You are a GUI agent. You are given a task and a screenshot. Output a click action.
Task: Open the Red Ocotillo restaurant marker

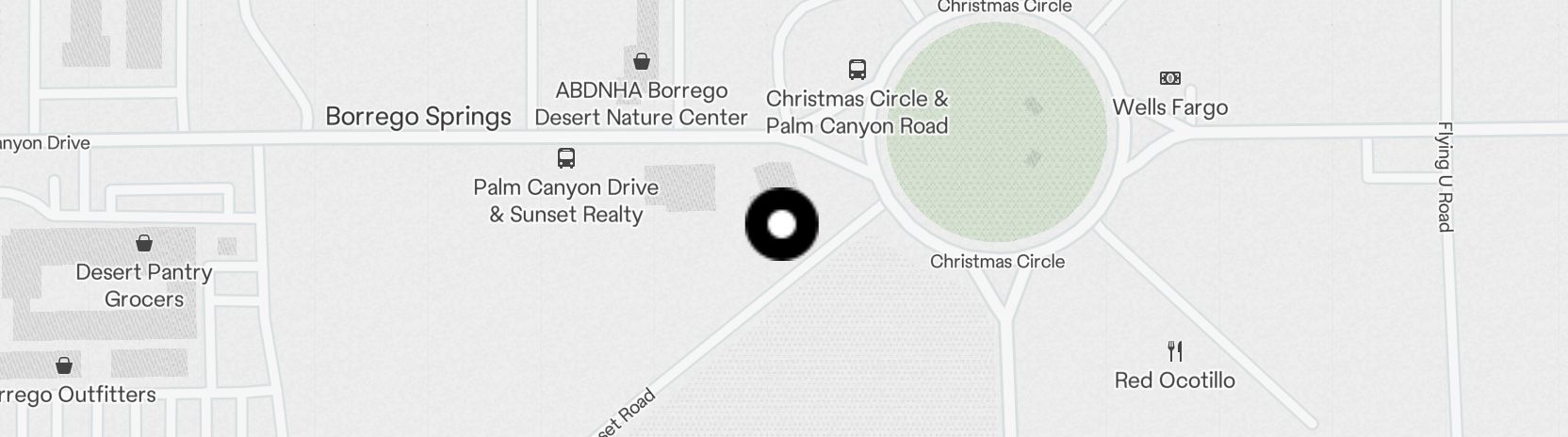pos(1174,352)
